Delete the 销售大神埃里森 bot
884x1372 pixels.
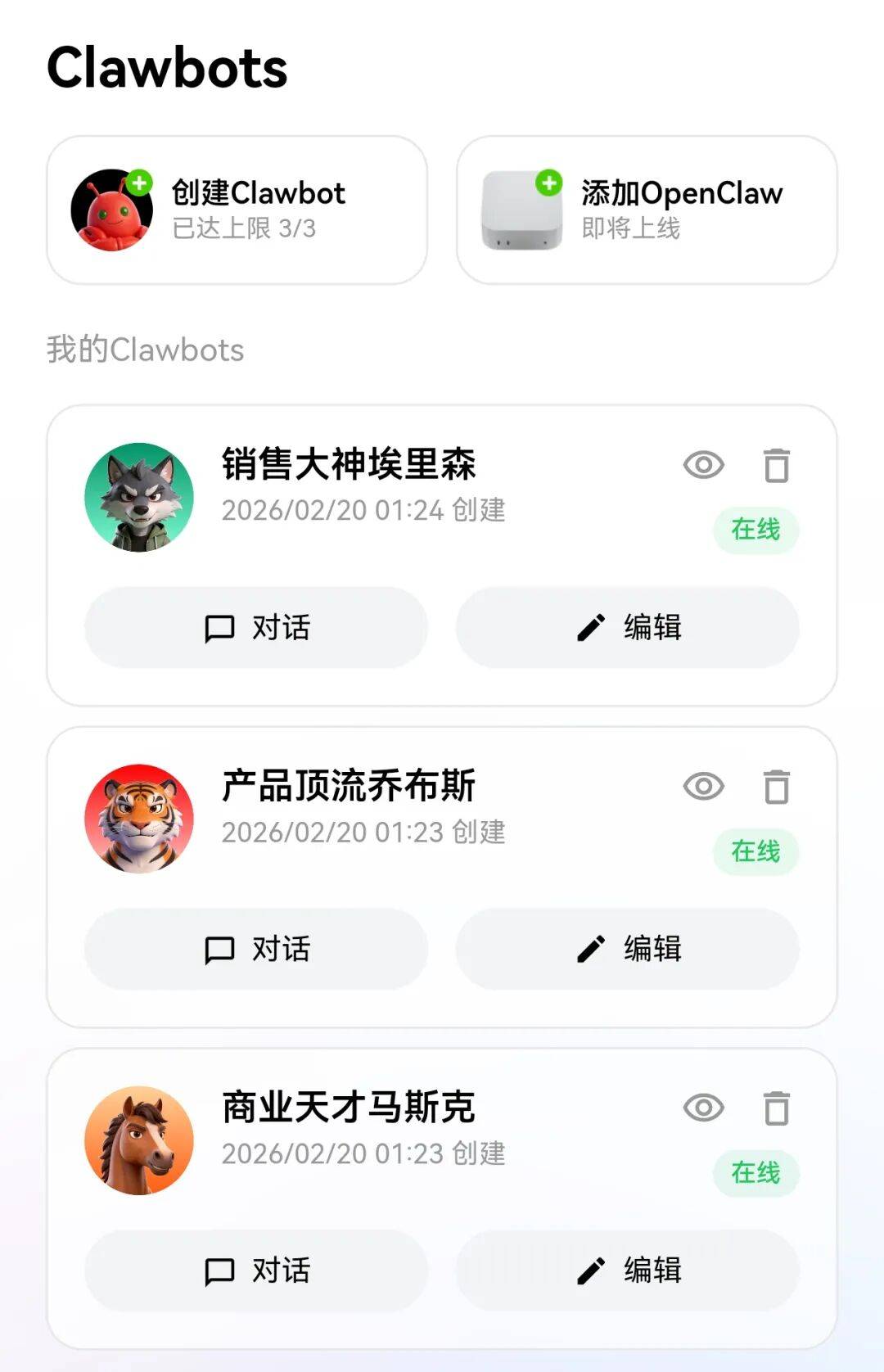[x=776, y=465]
